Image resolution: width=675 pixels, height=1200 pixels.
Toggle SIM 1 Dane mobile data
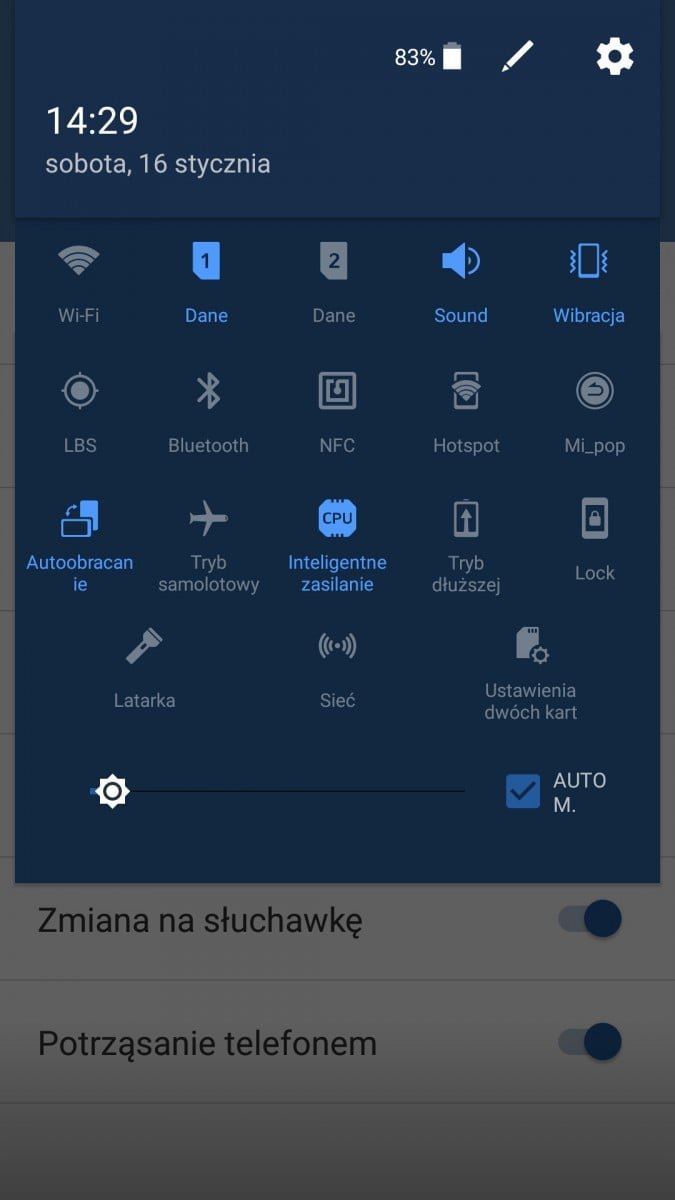pyautogui.click(x=206, y=263)
